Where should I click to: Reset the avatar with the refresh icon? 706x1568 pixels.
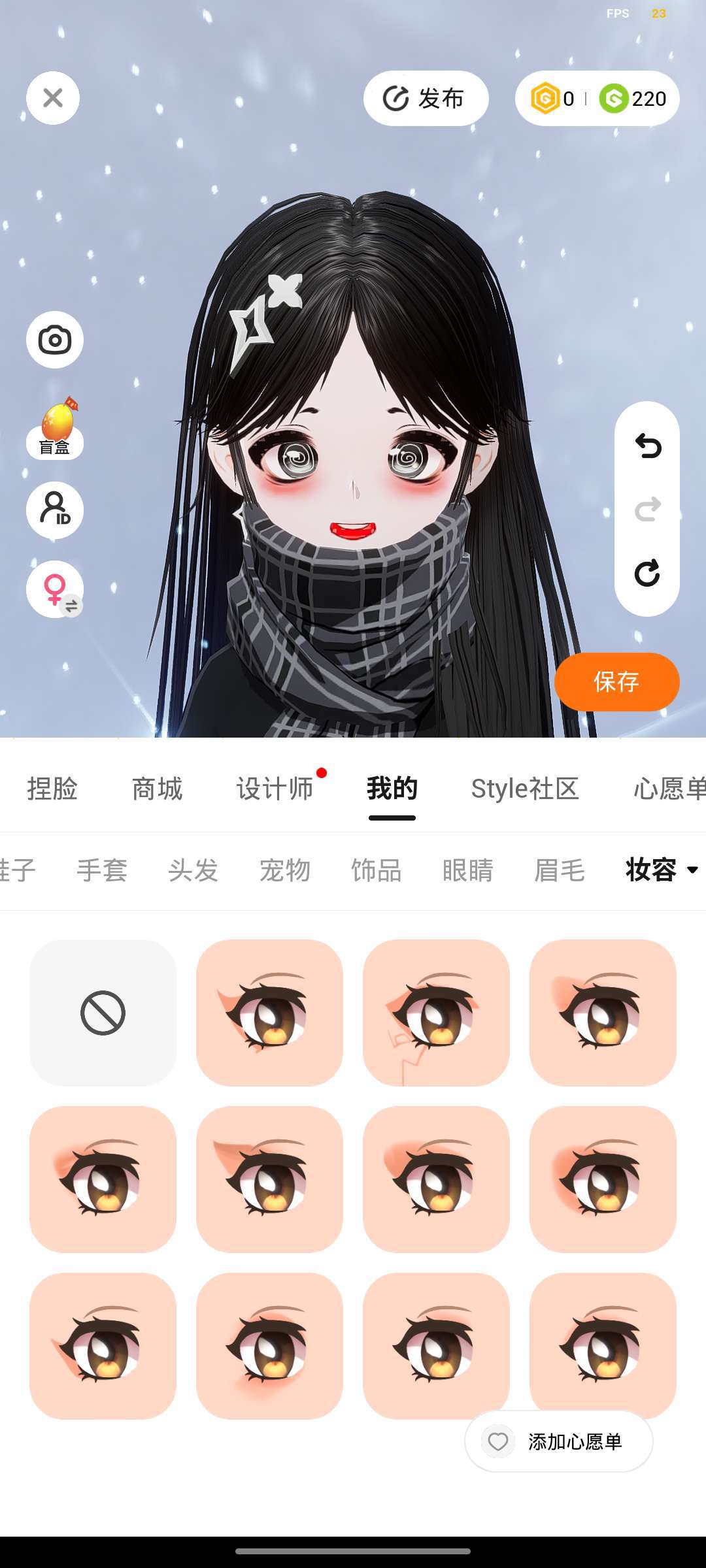coord(647,573)
